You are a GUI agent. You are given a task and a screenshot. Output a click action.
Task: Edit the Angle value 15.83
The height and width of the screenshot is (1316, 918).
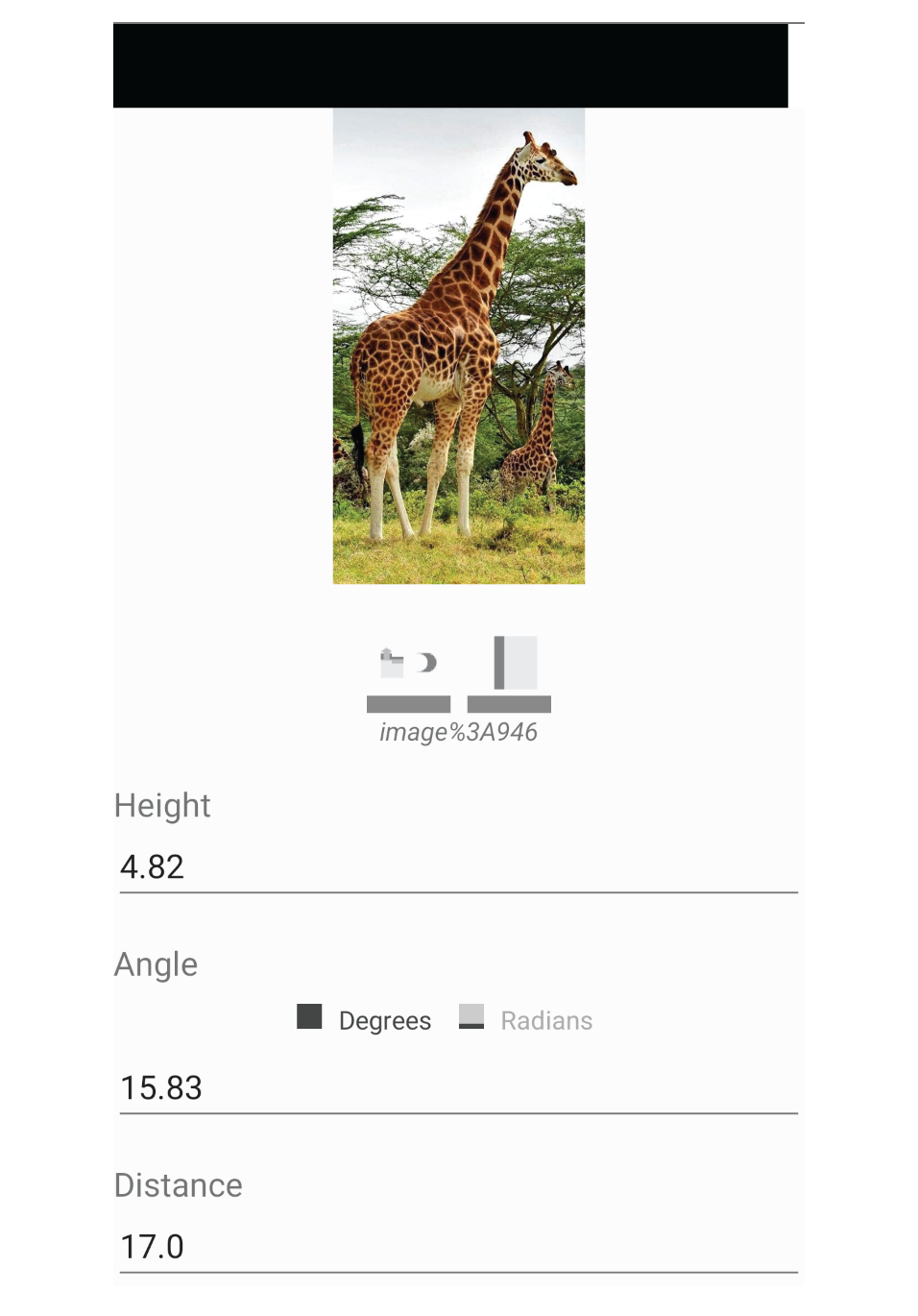pyautogui.click(x=458, y=1088)
